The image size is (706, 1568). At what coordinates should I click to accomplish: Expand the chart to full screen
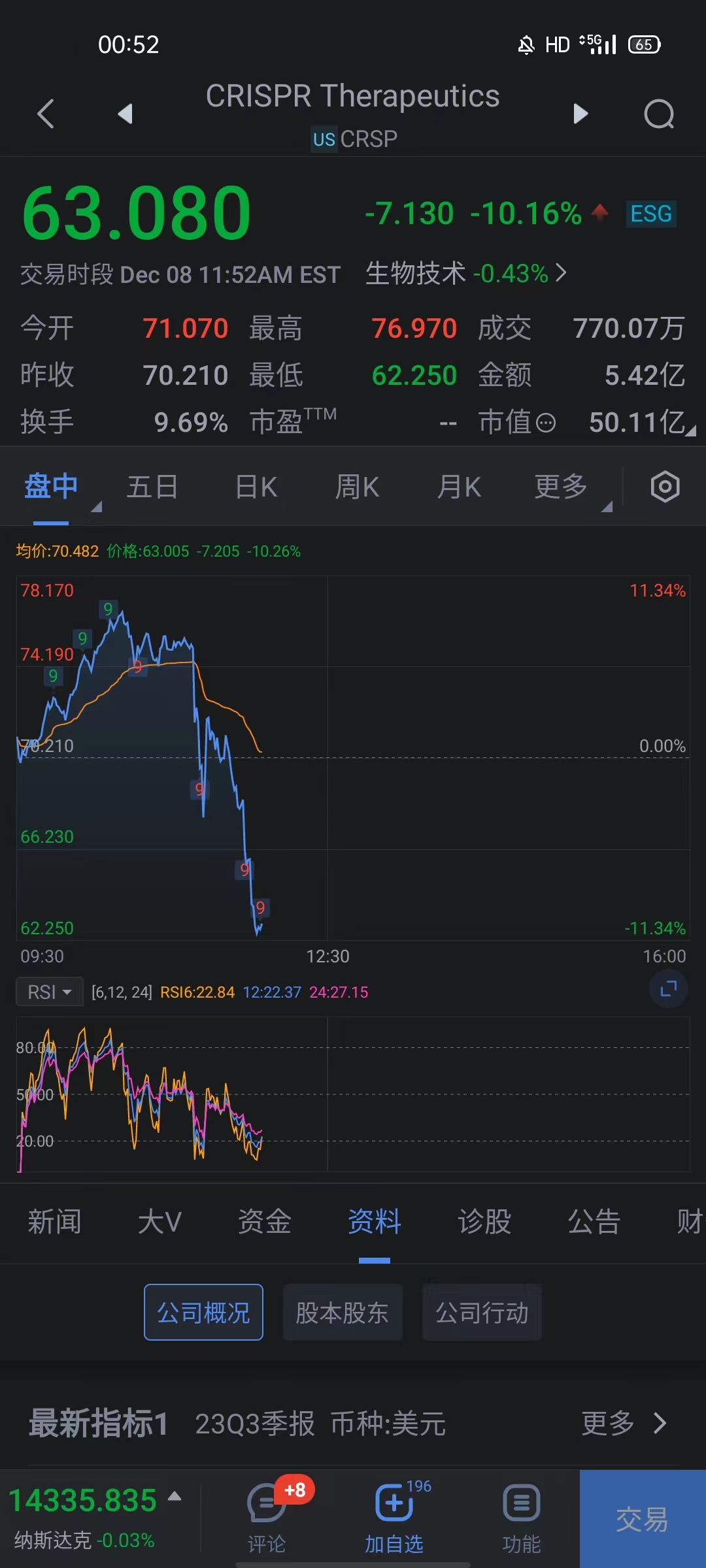(x=668, y=989)
